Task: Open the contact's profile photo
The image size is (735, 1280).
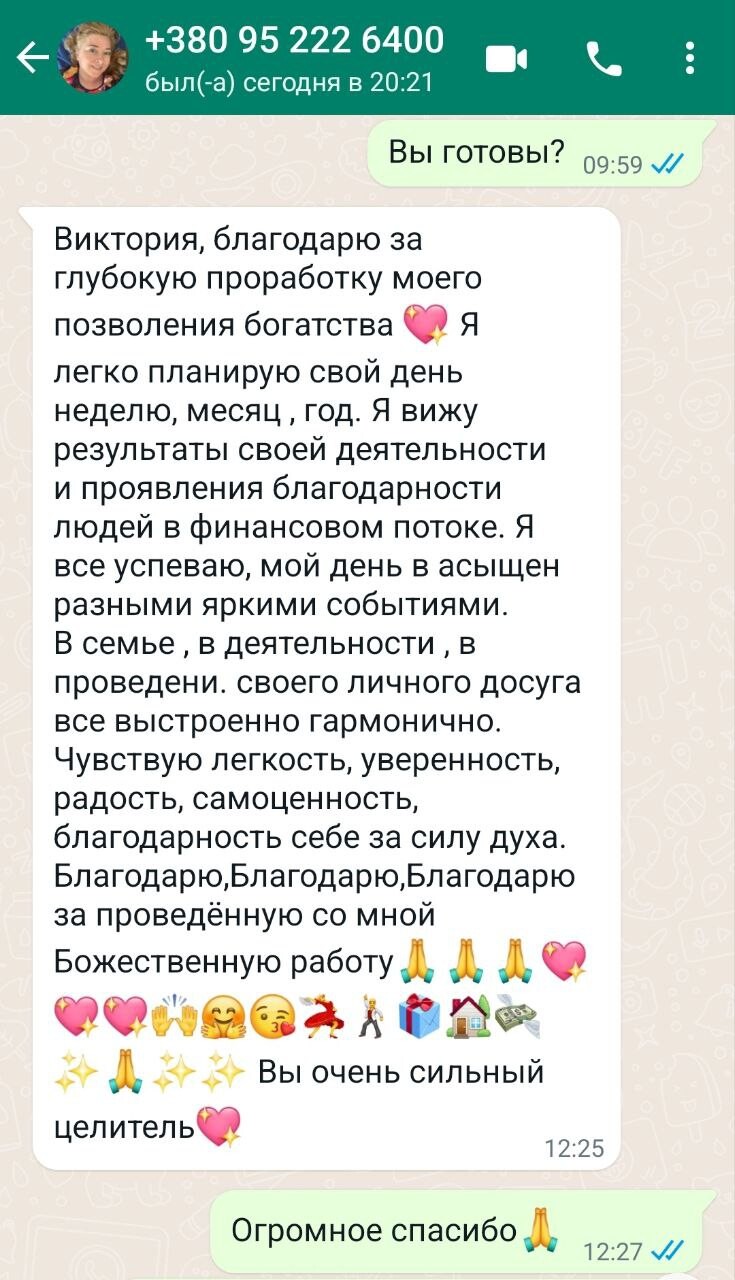Action: [94, 58]
